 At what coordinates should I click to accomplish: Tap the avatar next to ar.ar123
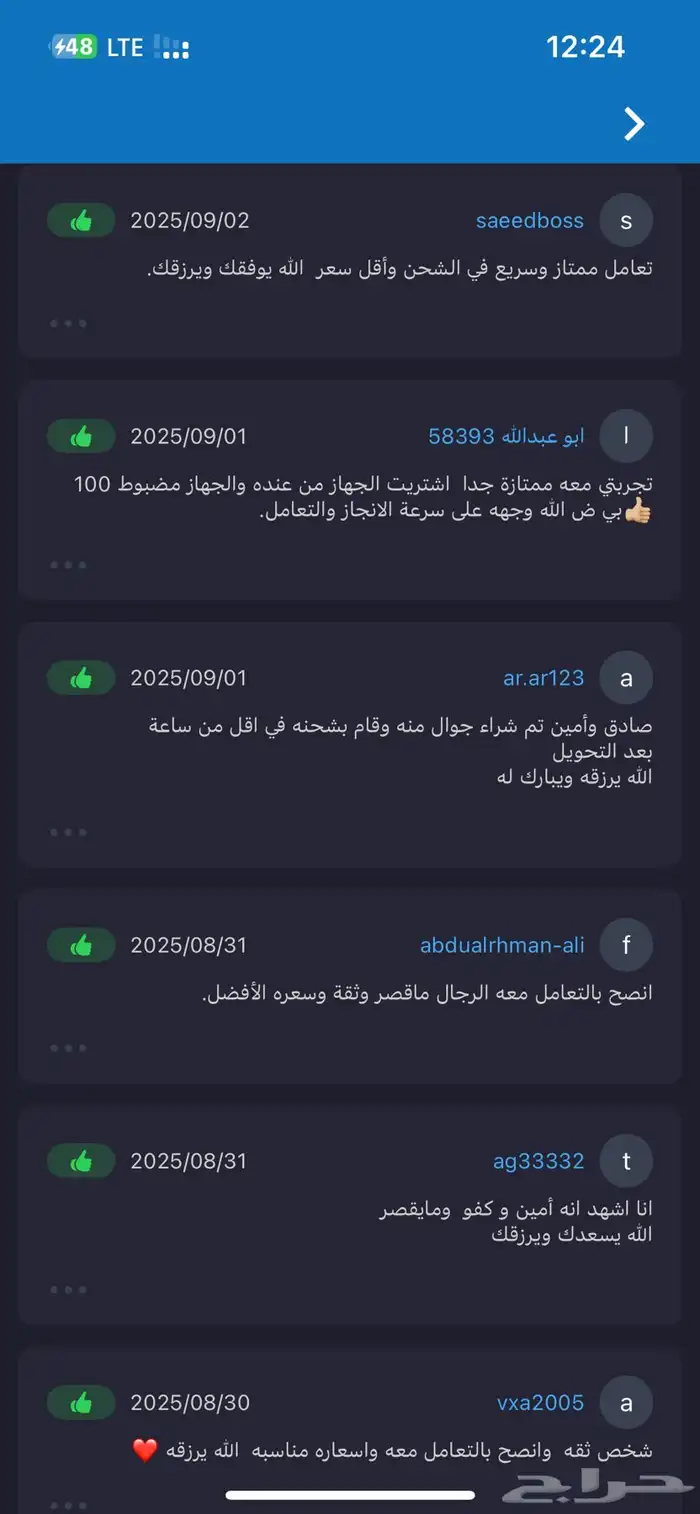626,678
